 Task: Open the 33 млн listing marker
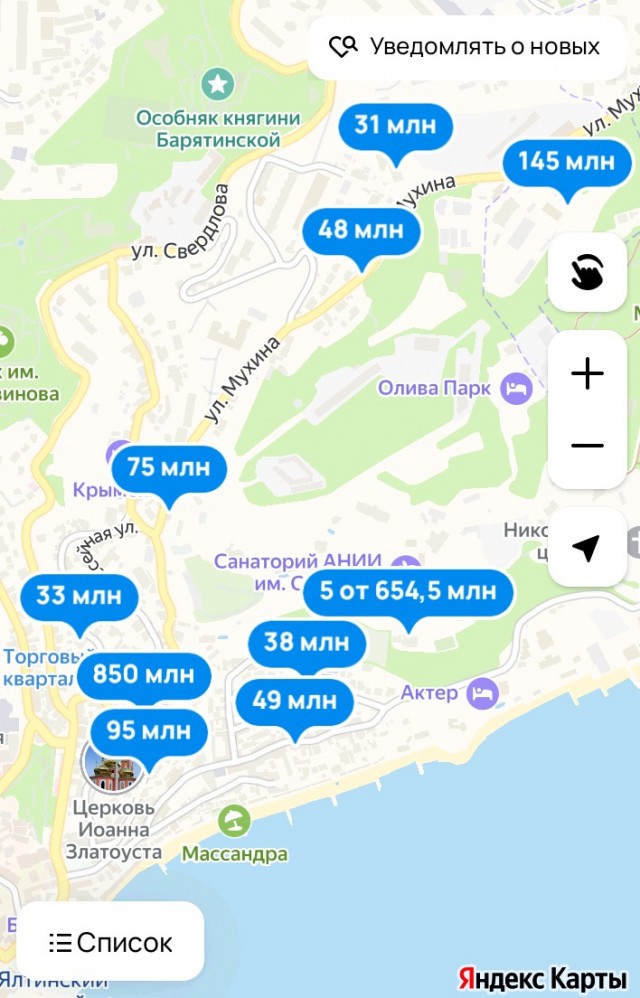(x=79, y=597)
